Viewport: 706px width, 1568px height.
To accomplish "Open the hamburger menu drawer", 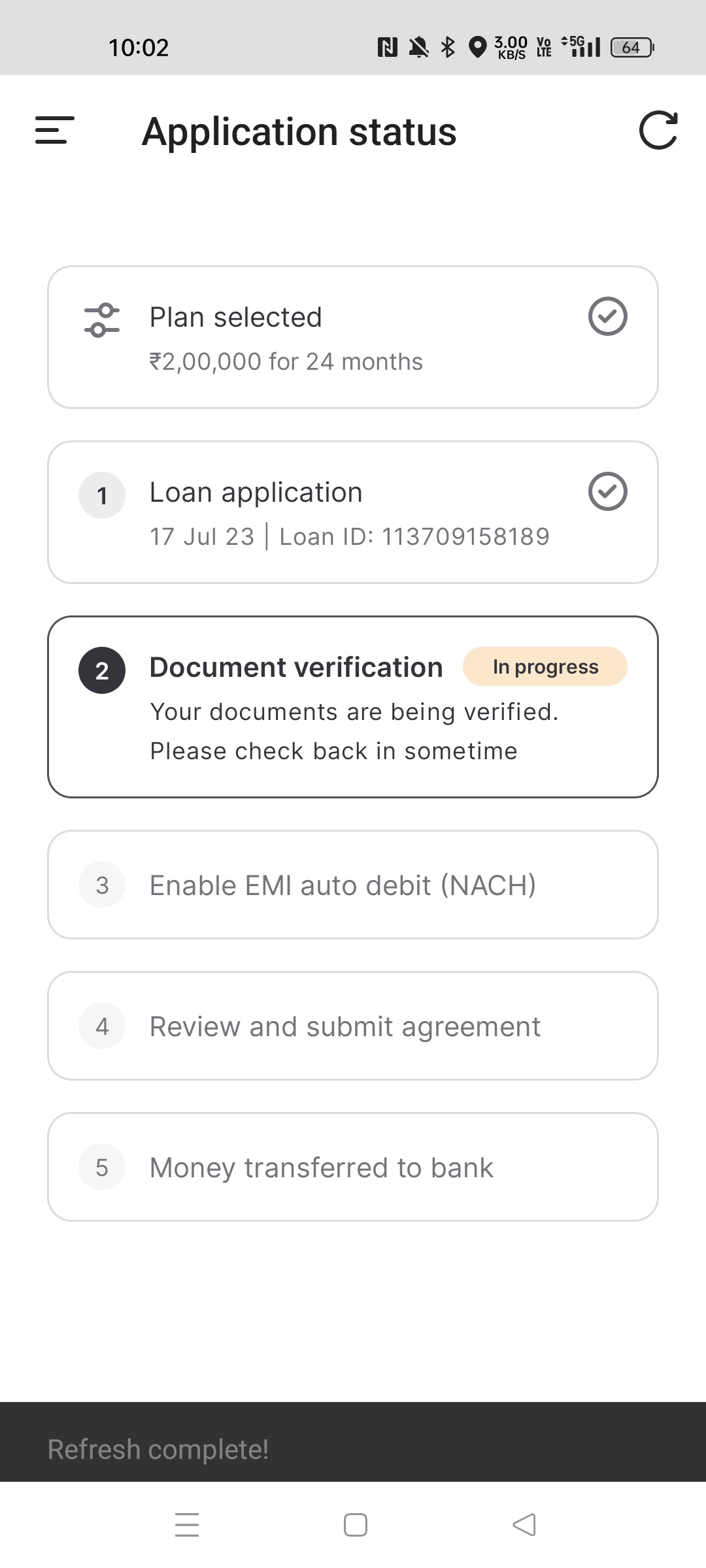I will (55, 131).
